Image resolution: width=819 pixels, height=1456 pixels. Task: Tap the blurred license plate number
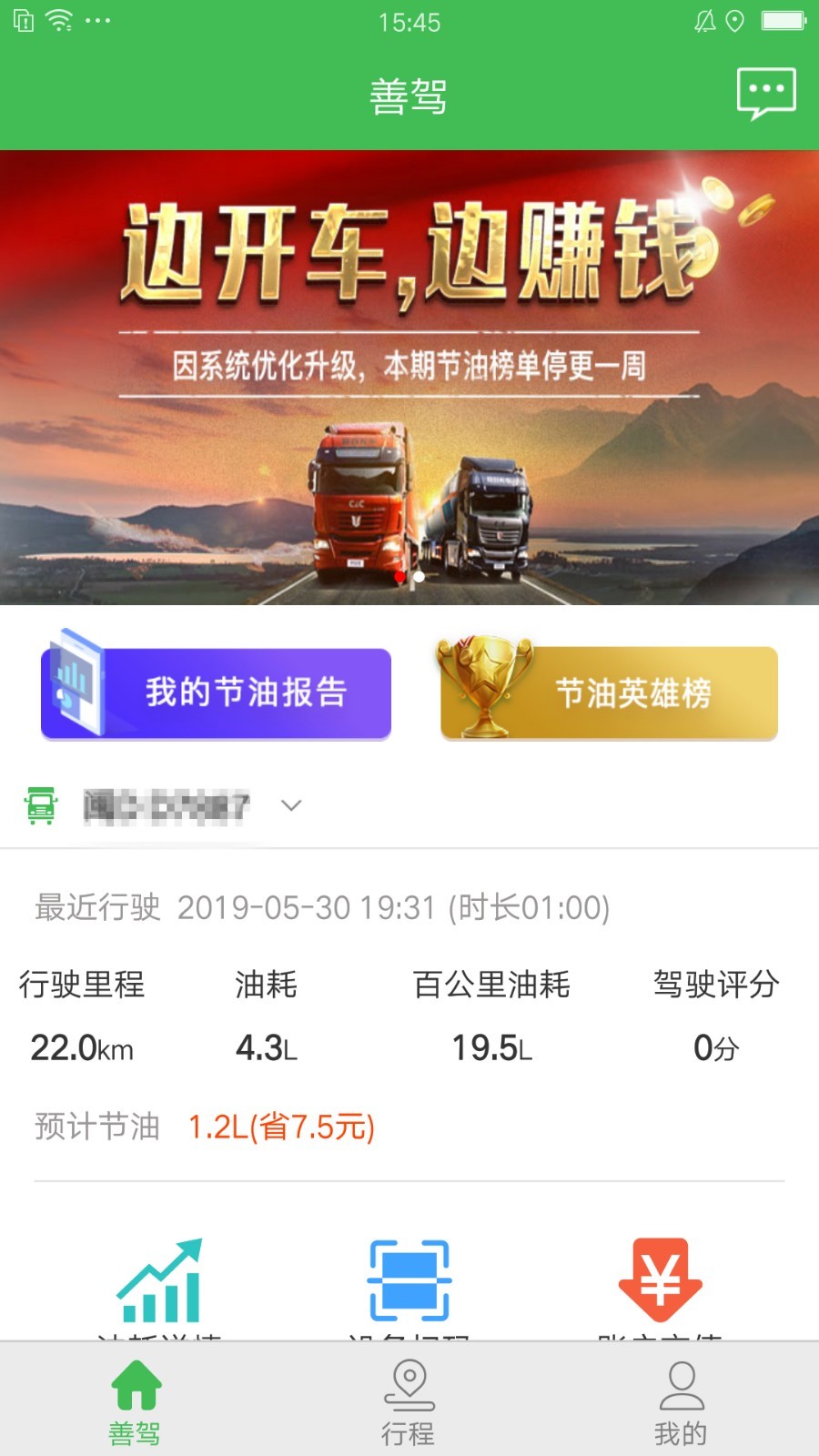(x=164, y=805)
